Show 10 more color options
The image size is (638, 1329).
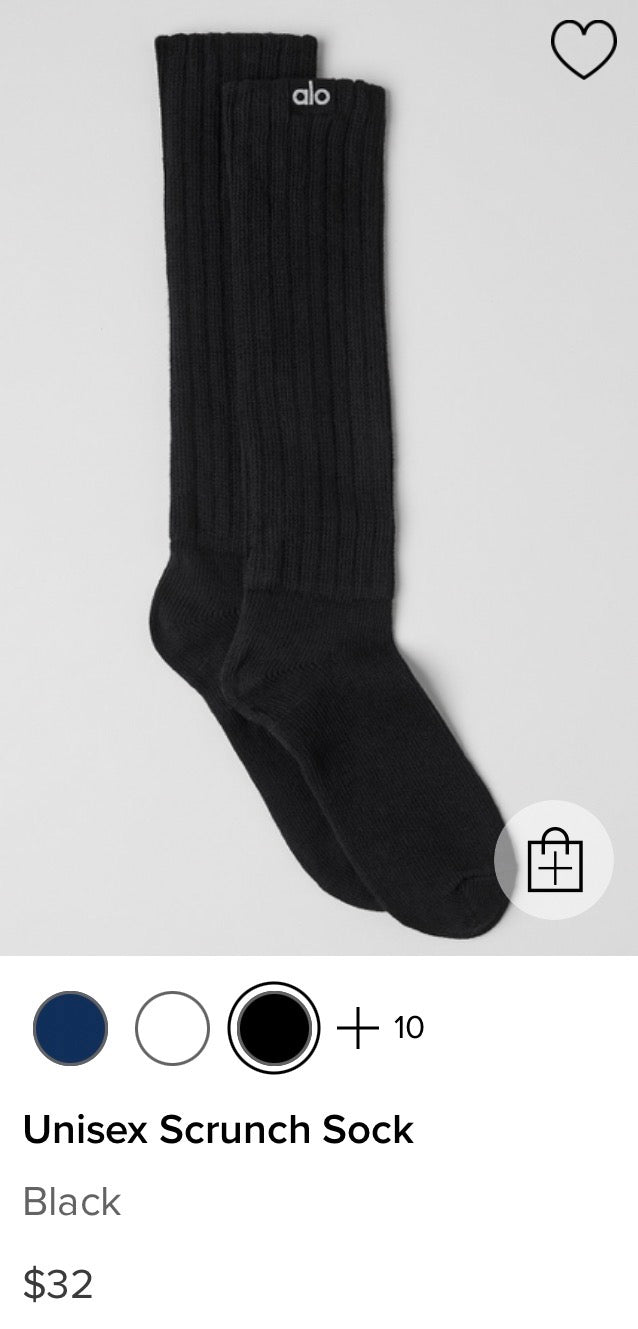tap(381, 1027)
